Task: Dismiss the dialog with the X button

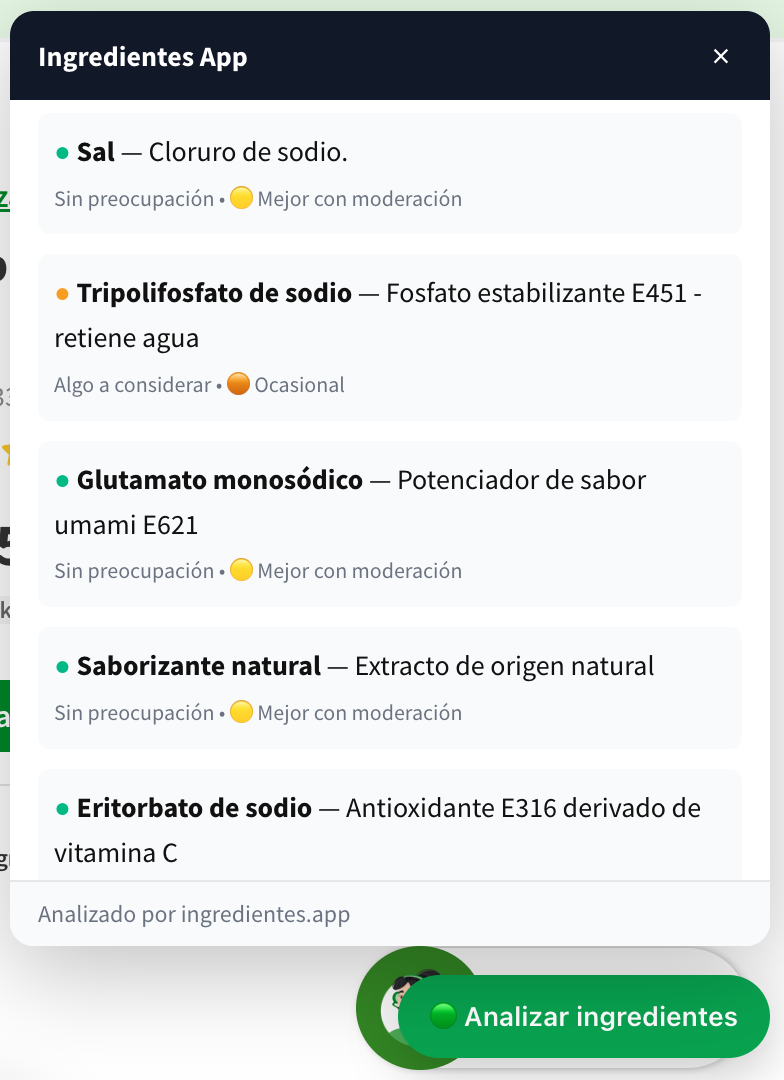Action: pos(721,57)
